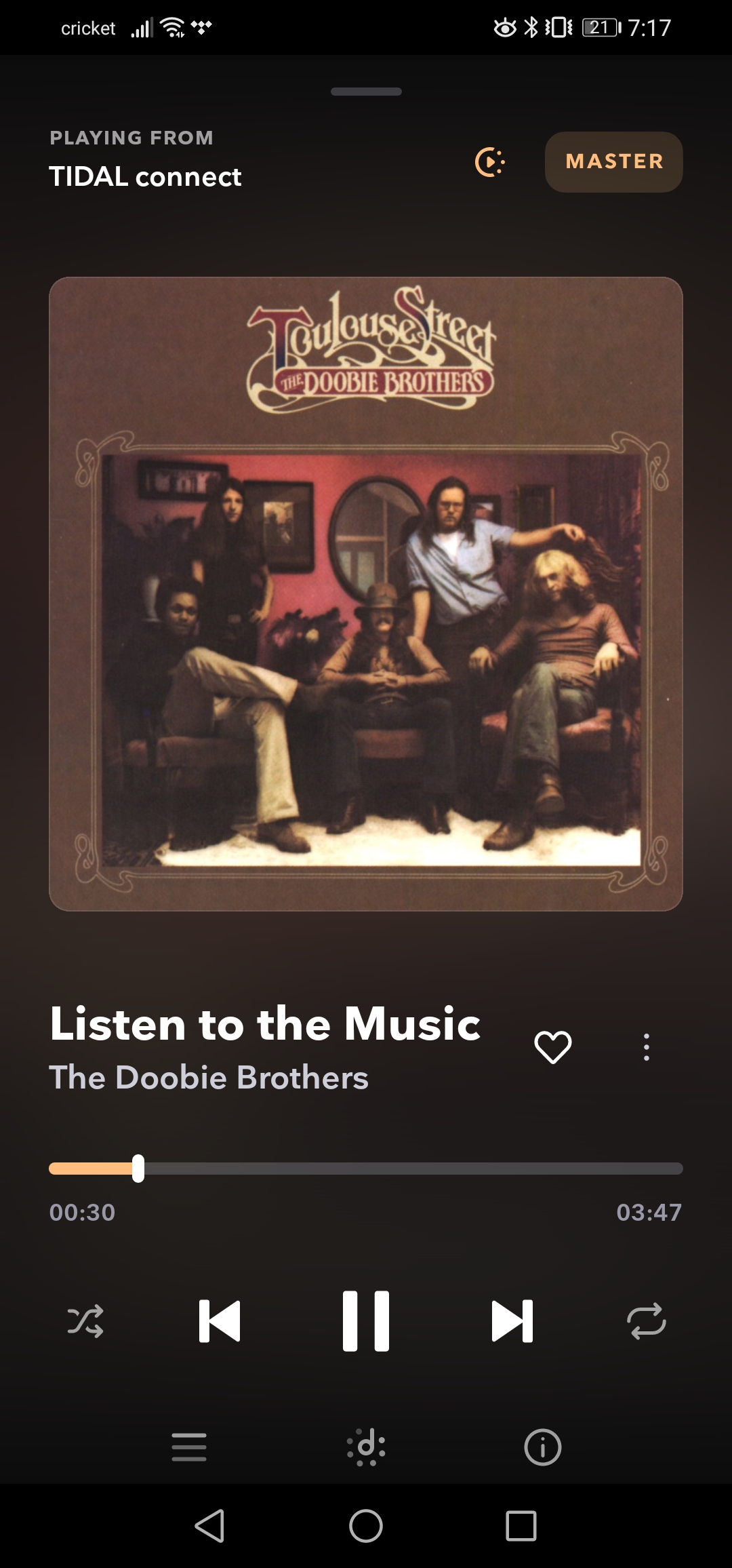The image size is (732, 1568).
Task: Open the track's three-dot options menu
Action: pos(647,1047)
